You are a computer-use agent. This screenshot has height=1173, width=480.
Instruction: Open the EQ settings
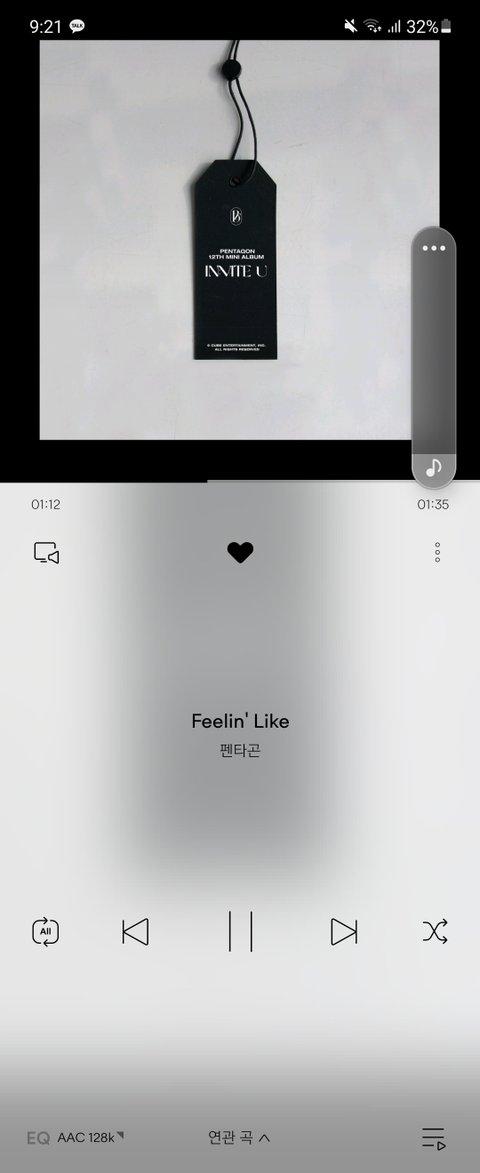[x=38, y=1138]
